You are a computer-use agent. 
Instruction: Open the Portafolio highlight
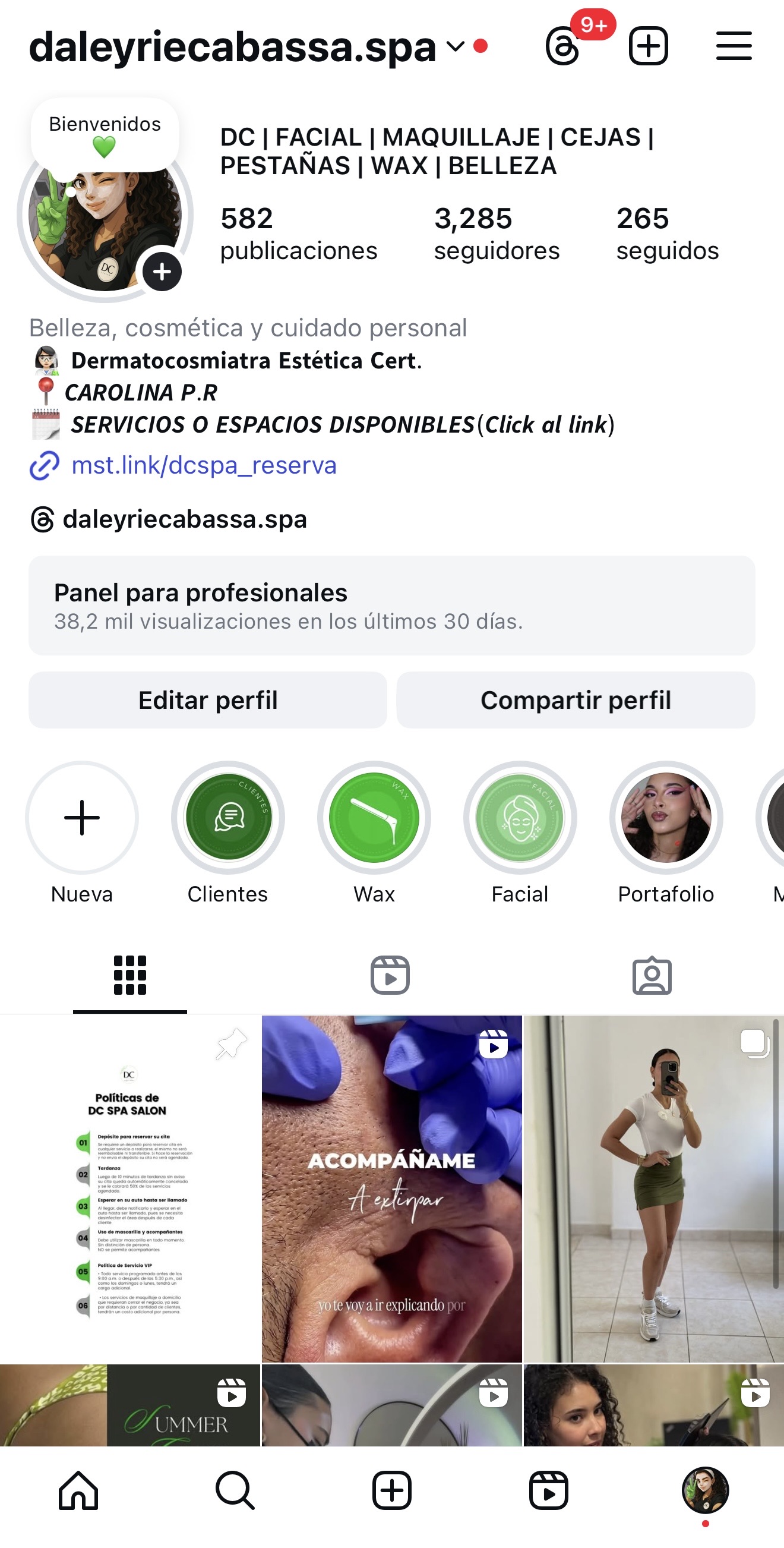pos(666,817)
